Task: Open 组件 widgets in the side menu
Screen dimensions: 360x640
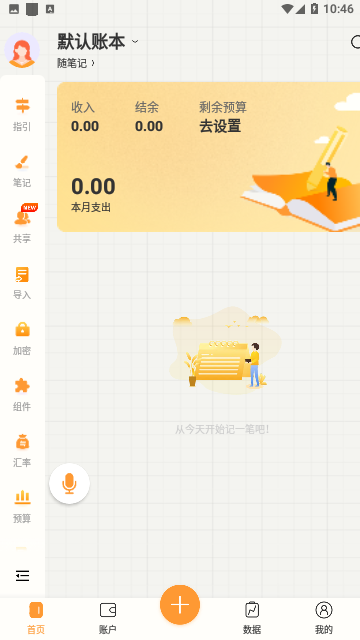Action: (22, 395)
